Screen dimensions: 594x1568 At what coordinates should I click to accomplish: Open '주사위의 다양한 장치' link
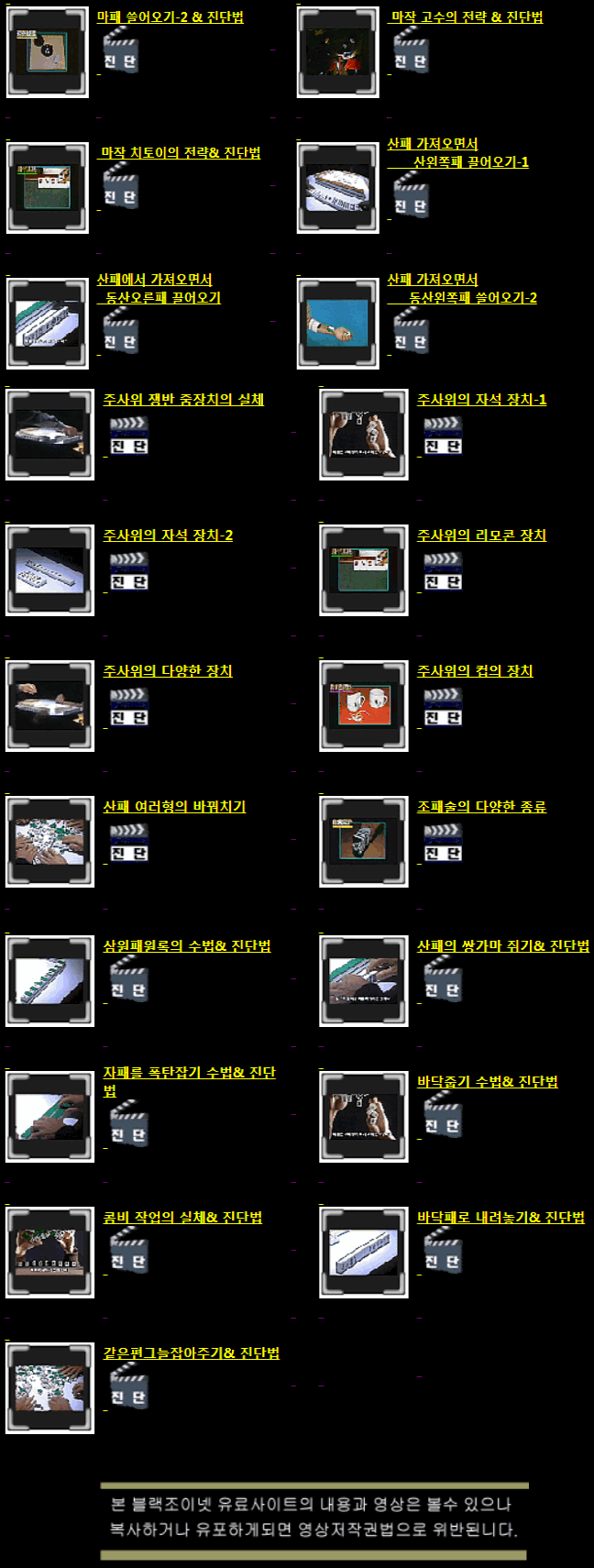(168, 671)
